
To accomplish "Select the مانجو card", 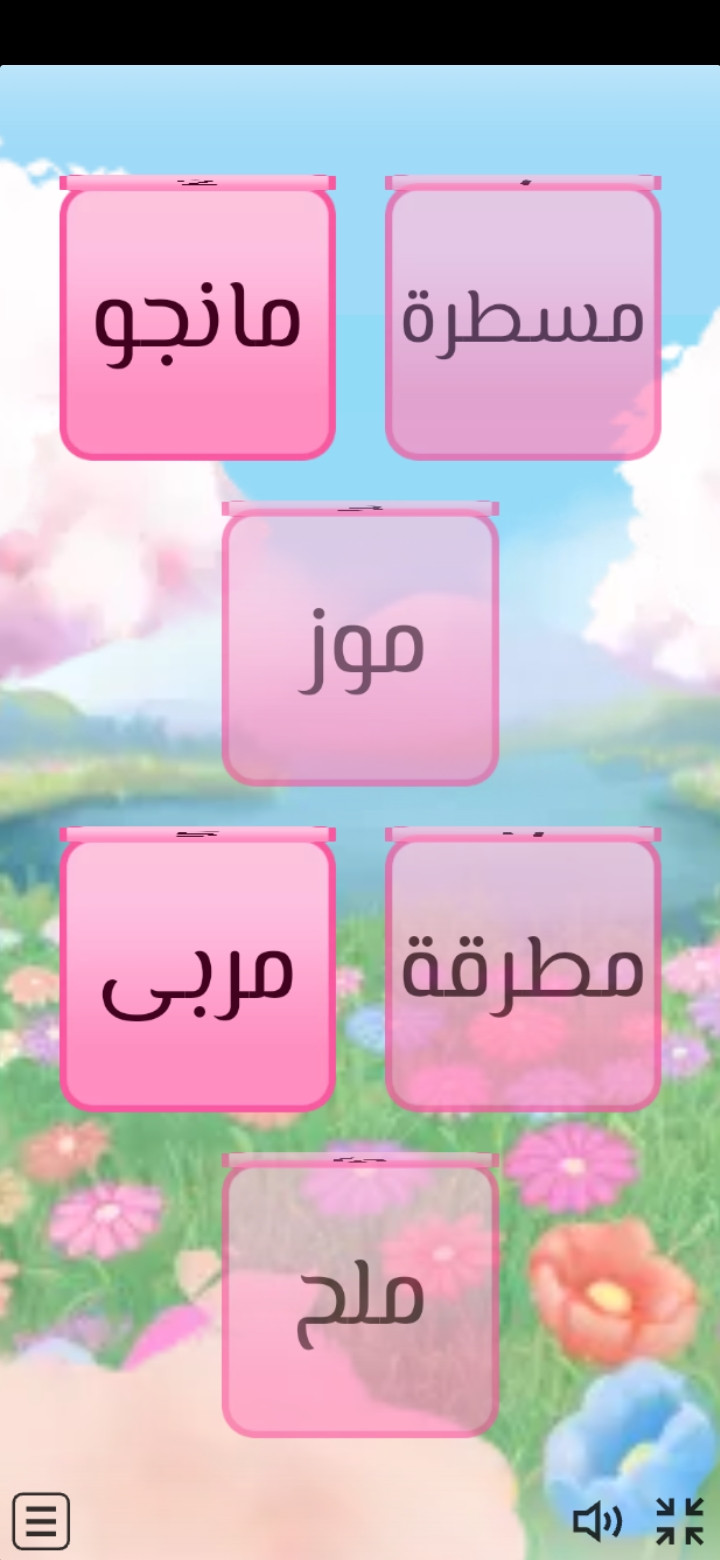I will coord(198,322).
